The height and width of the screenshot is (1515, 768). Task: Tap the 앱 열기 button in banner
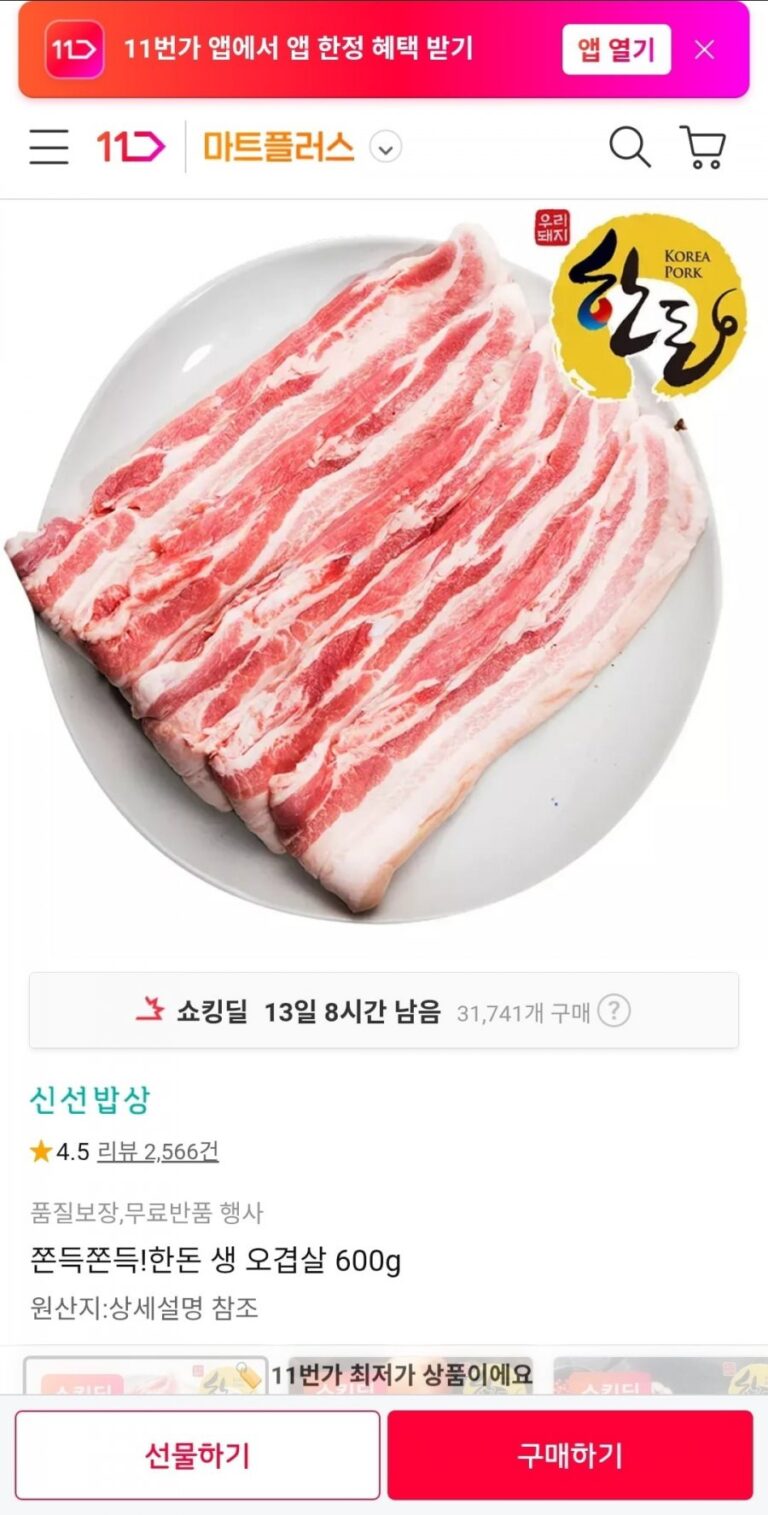pyautogui.click(x=616, y=49)
